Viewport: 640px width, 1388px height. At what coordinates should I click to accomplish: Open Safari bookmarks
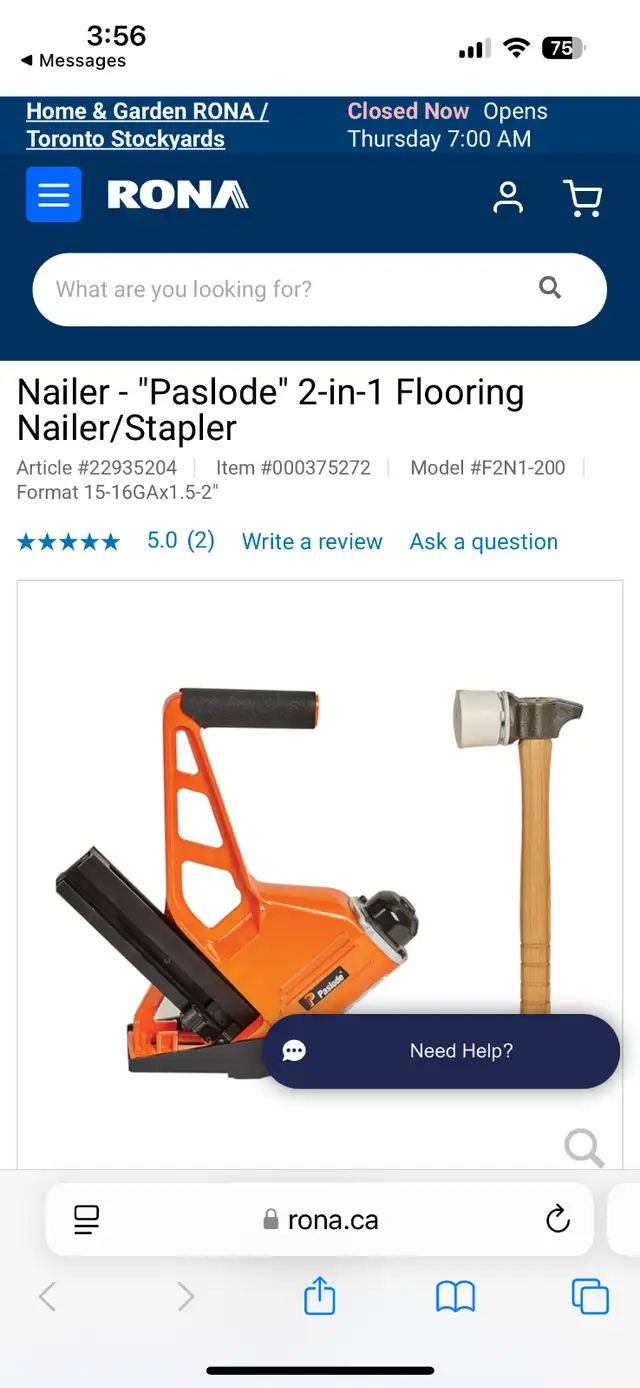coord(455,1298)
